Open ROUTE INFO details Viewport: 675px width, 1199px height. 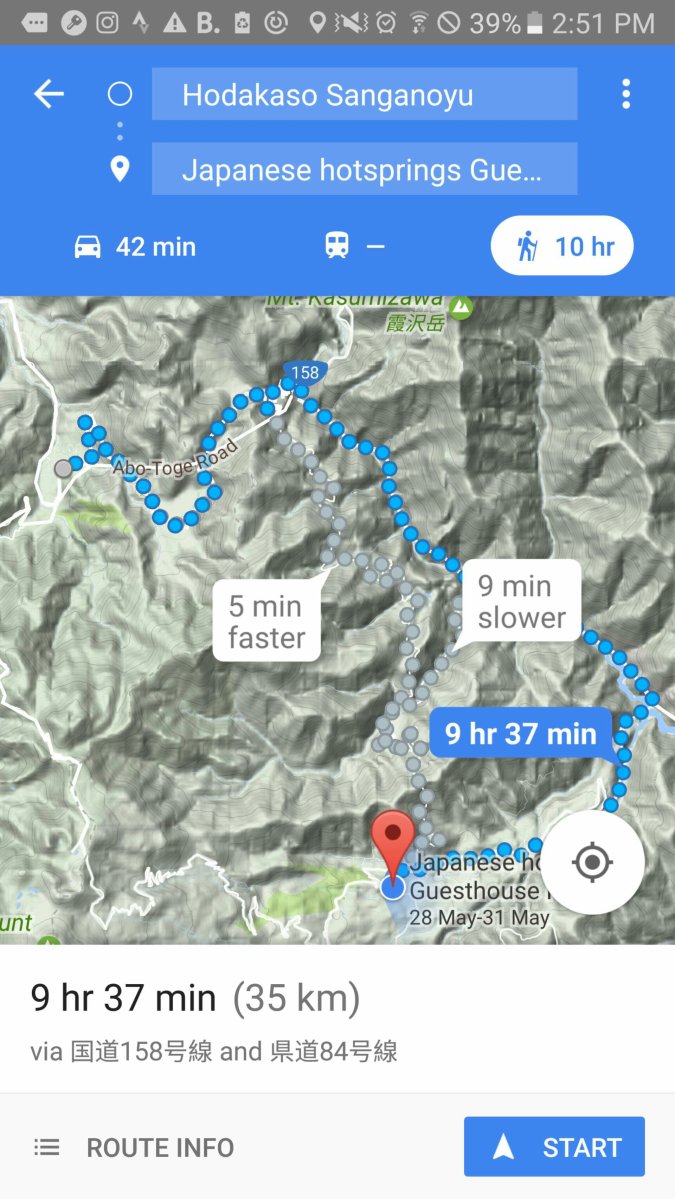pos(135,1147)
